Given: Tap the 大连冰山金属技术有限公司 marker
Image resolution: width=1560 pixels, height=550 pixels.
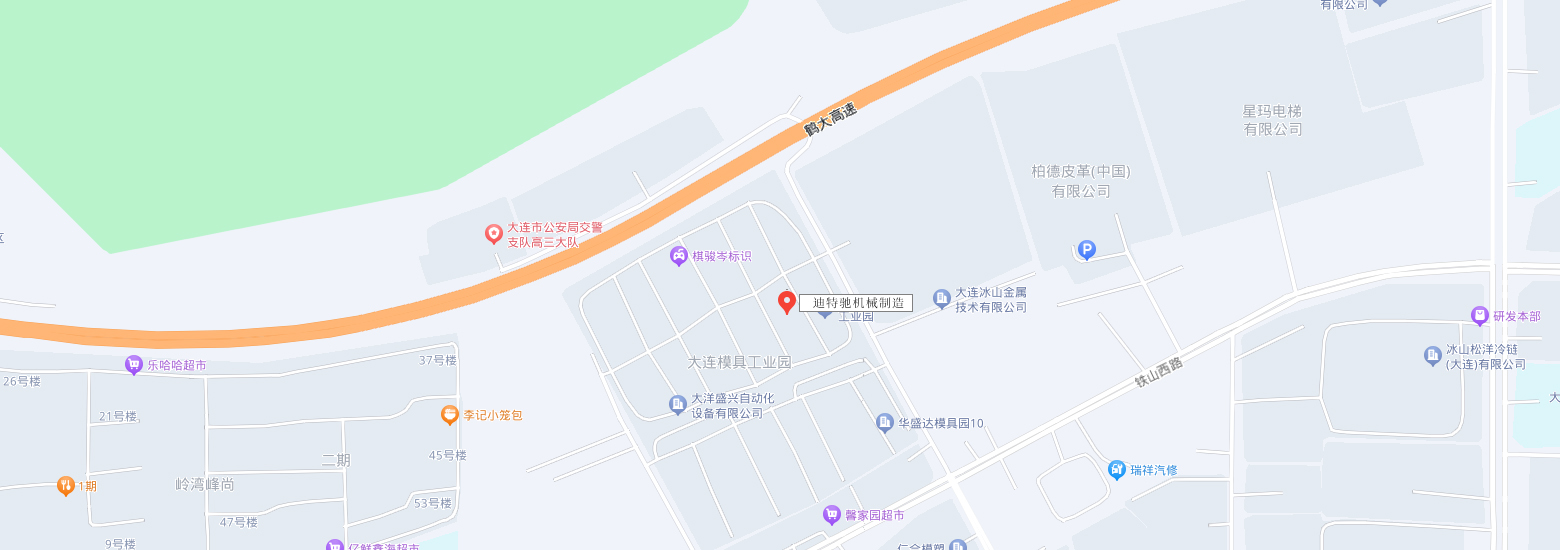Looking at the screenshot, I should [941, 298].
